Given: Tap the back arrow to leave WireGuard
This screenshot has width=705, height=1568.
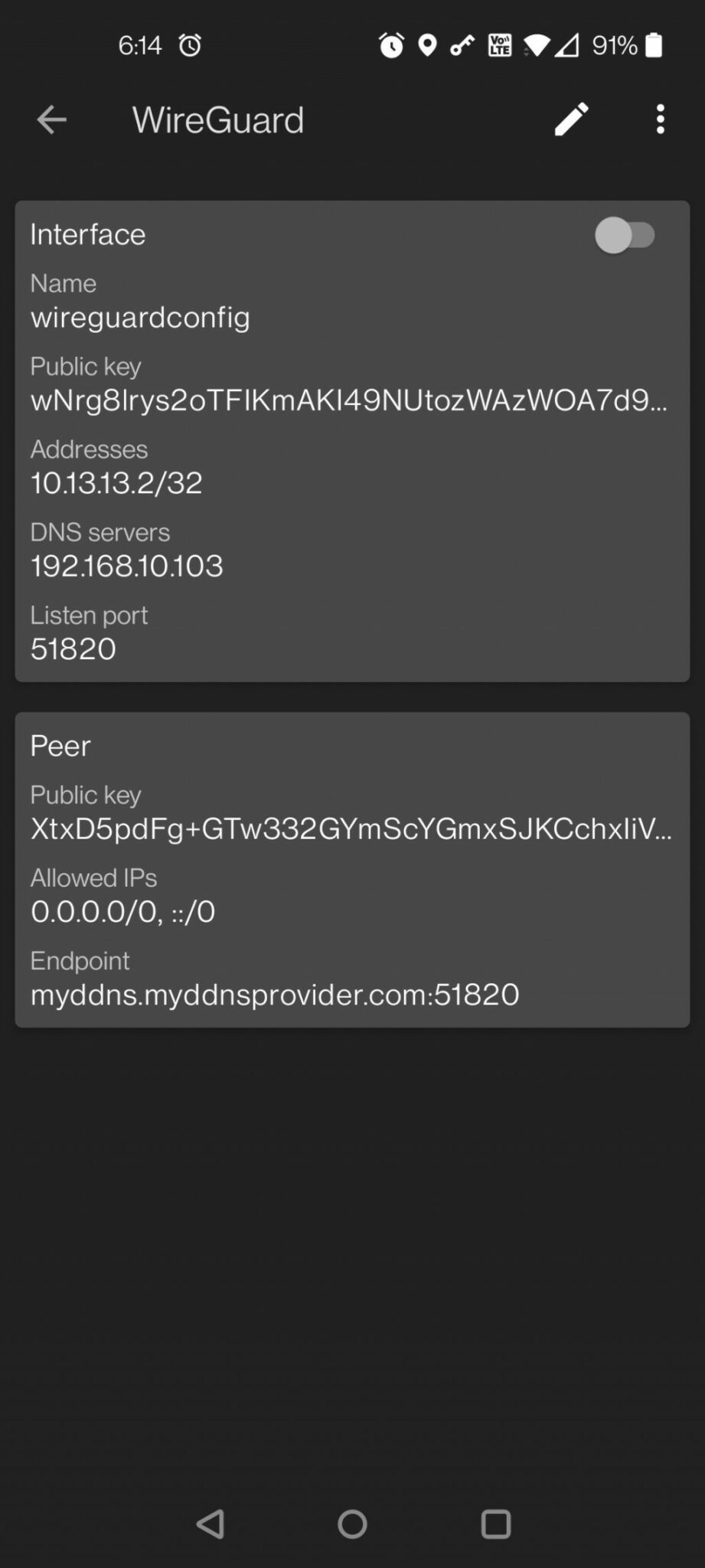Looking at the screenshot, I should tap(49, 120).
